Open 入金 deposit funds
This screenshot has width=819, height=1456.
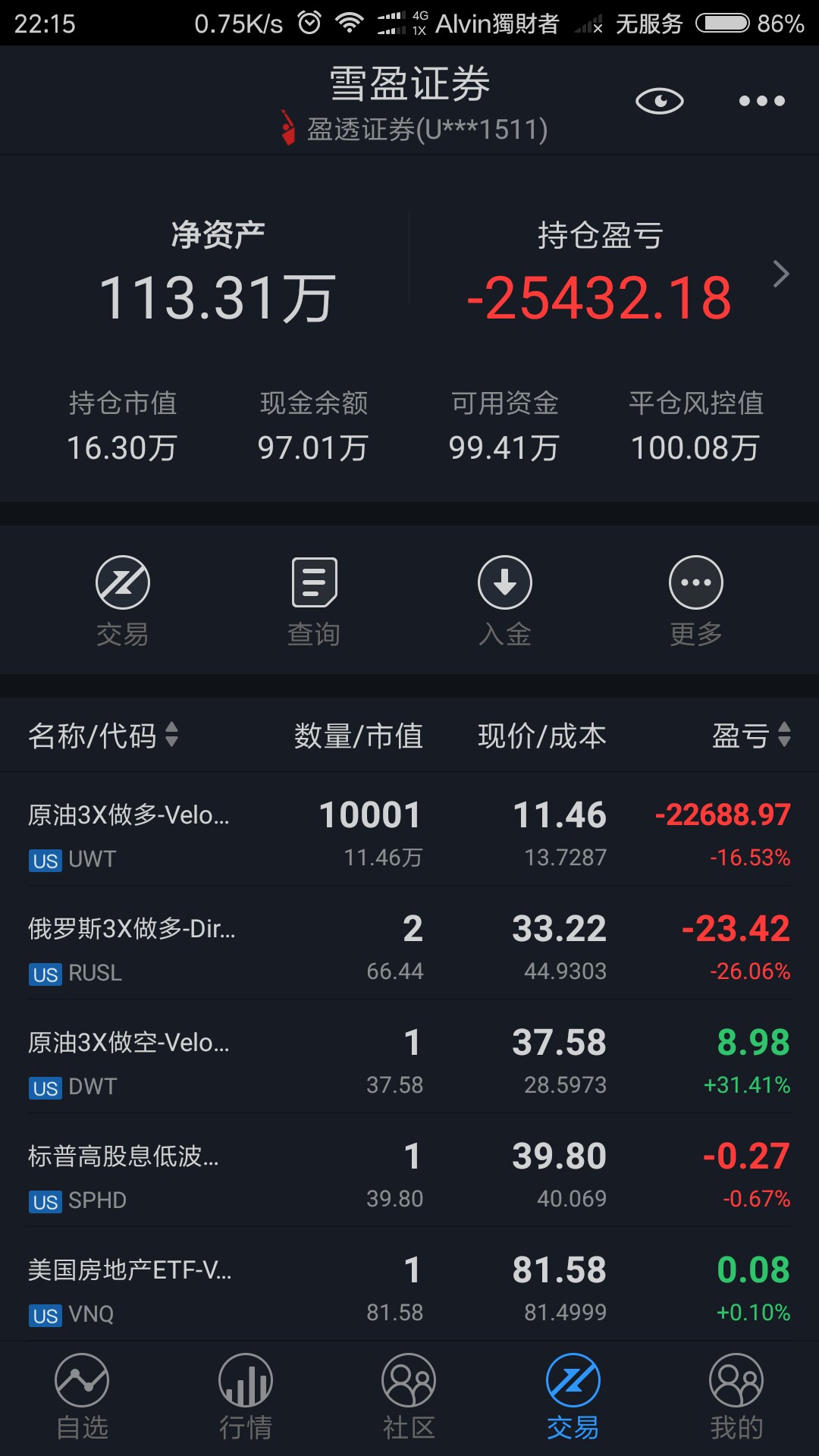pyautogui.click(x=505, y=601)
